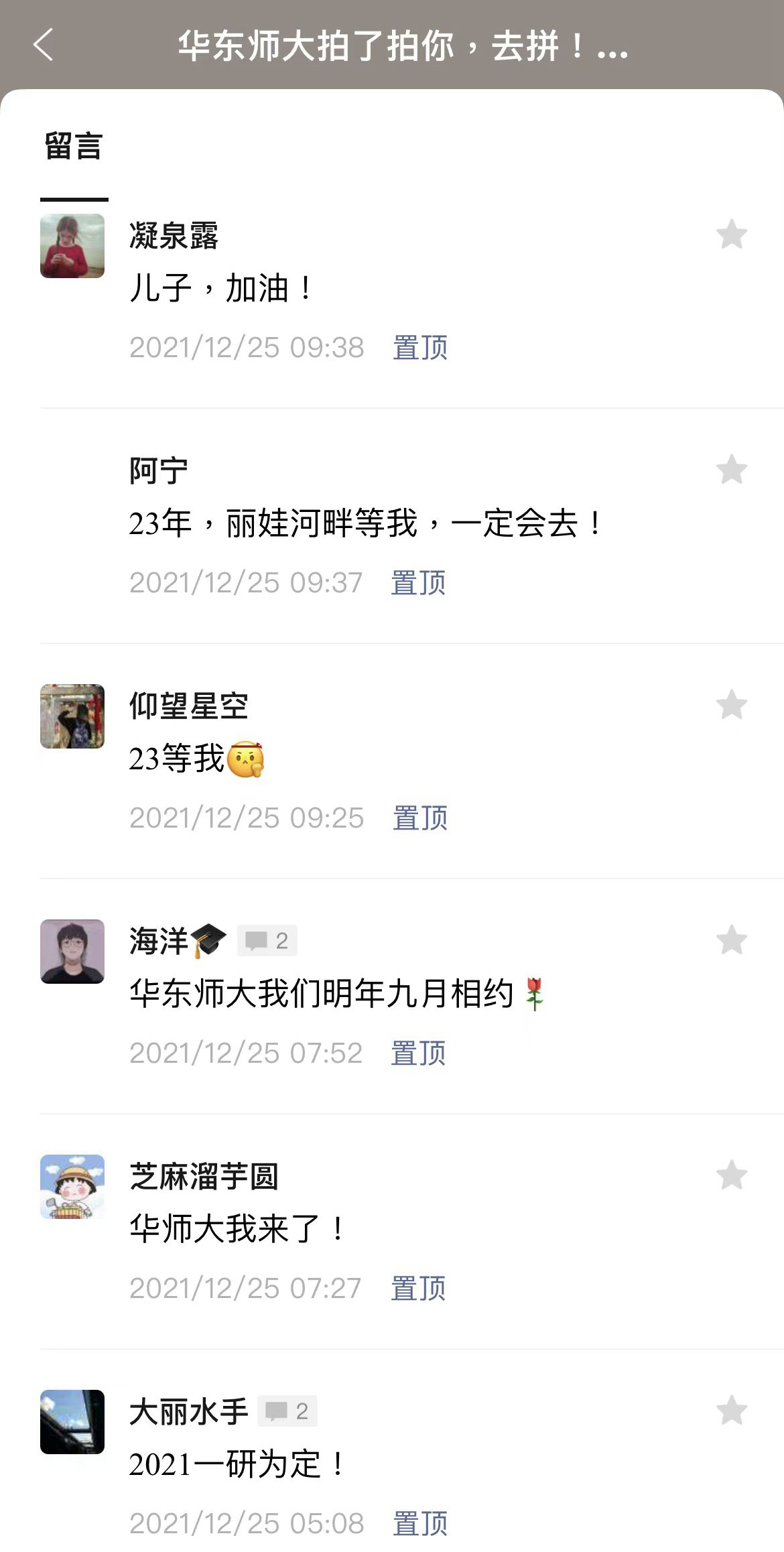Star 芝麻溜芋圆's comment
The width and height of the screenshot is (784, 1552).
point(731,1175)
